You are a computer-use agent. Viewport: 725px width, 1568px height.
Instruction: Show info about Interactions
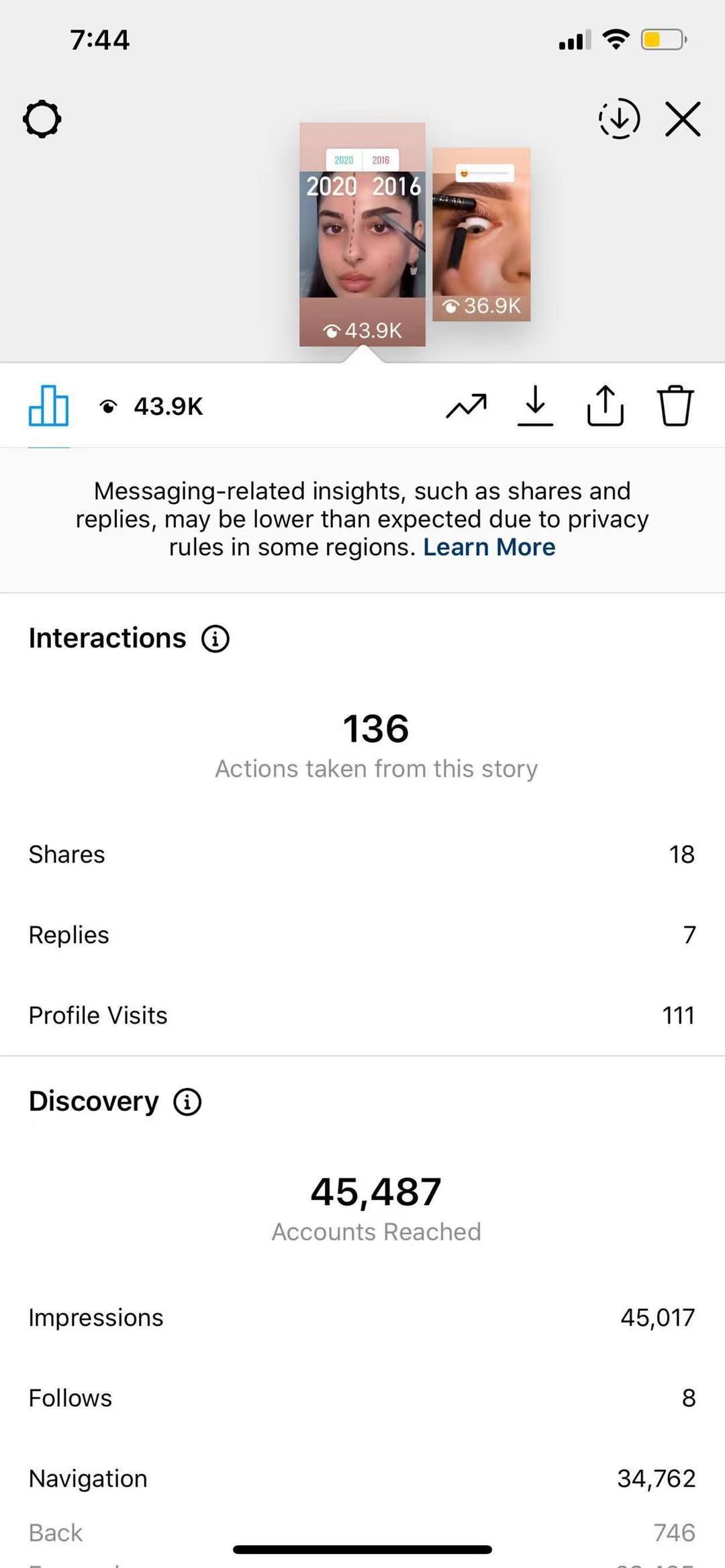click(x=215, y=638)
